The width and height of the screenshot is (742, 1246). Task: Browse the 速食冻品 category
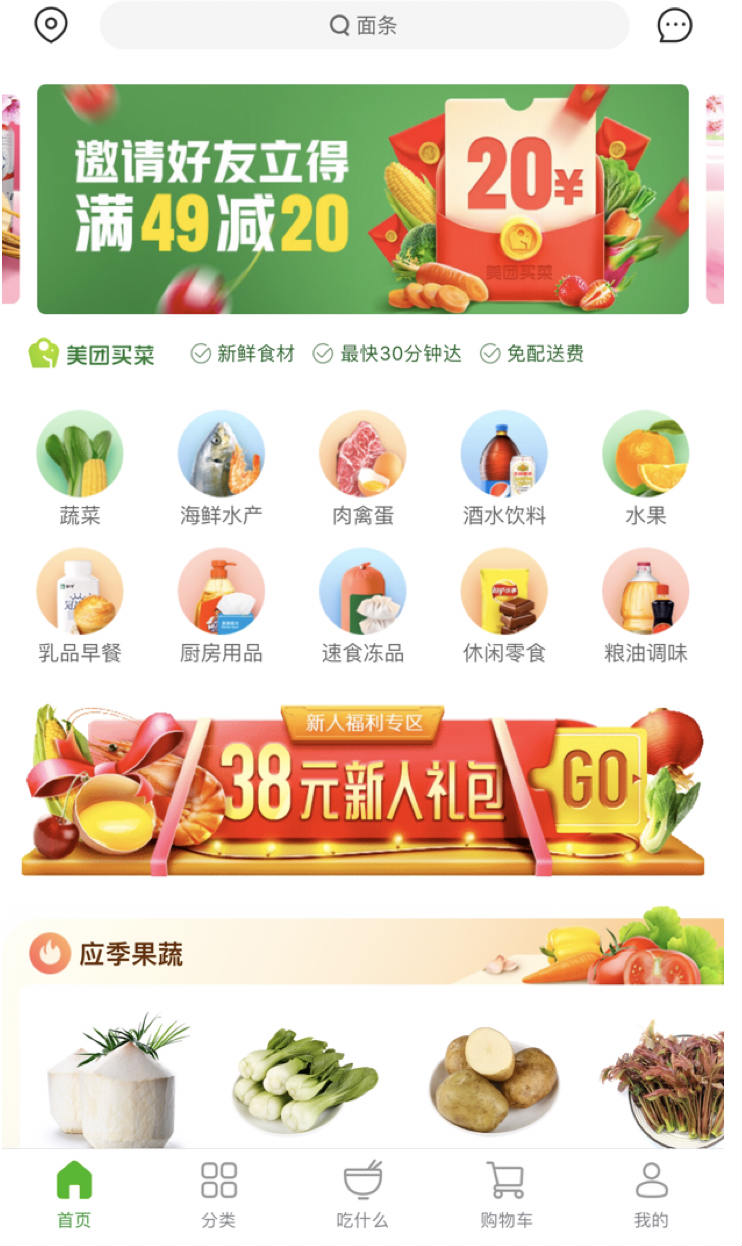[363, 605]
